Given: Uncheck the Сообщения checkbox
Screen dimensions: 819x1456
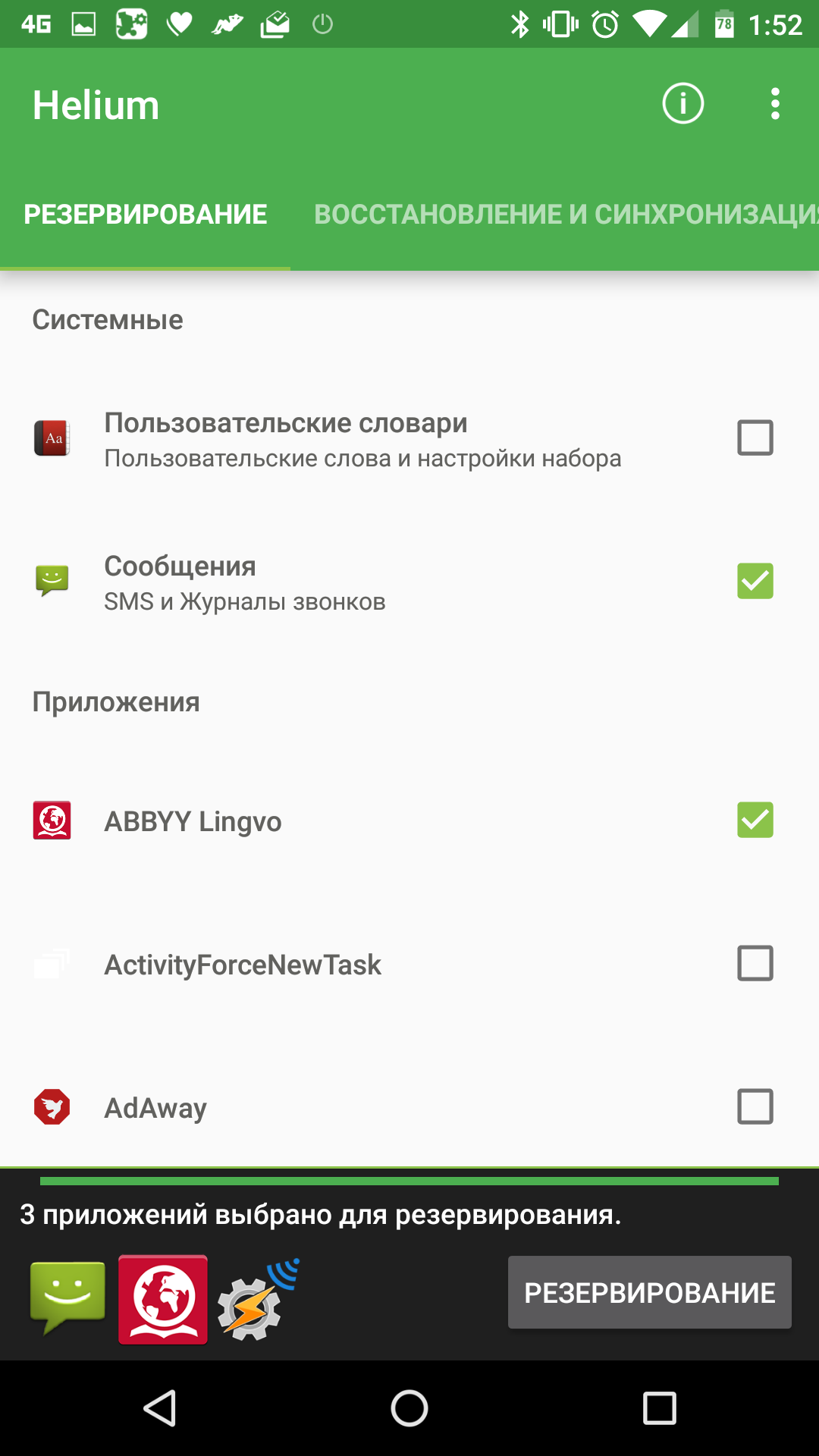Looking at the screenshot, I should pos(755,582).
